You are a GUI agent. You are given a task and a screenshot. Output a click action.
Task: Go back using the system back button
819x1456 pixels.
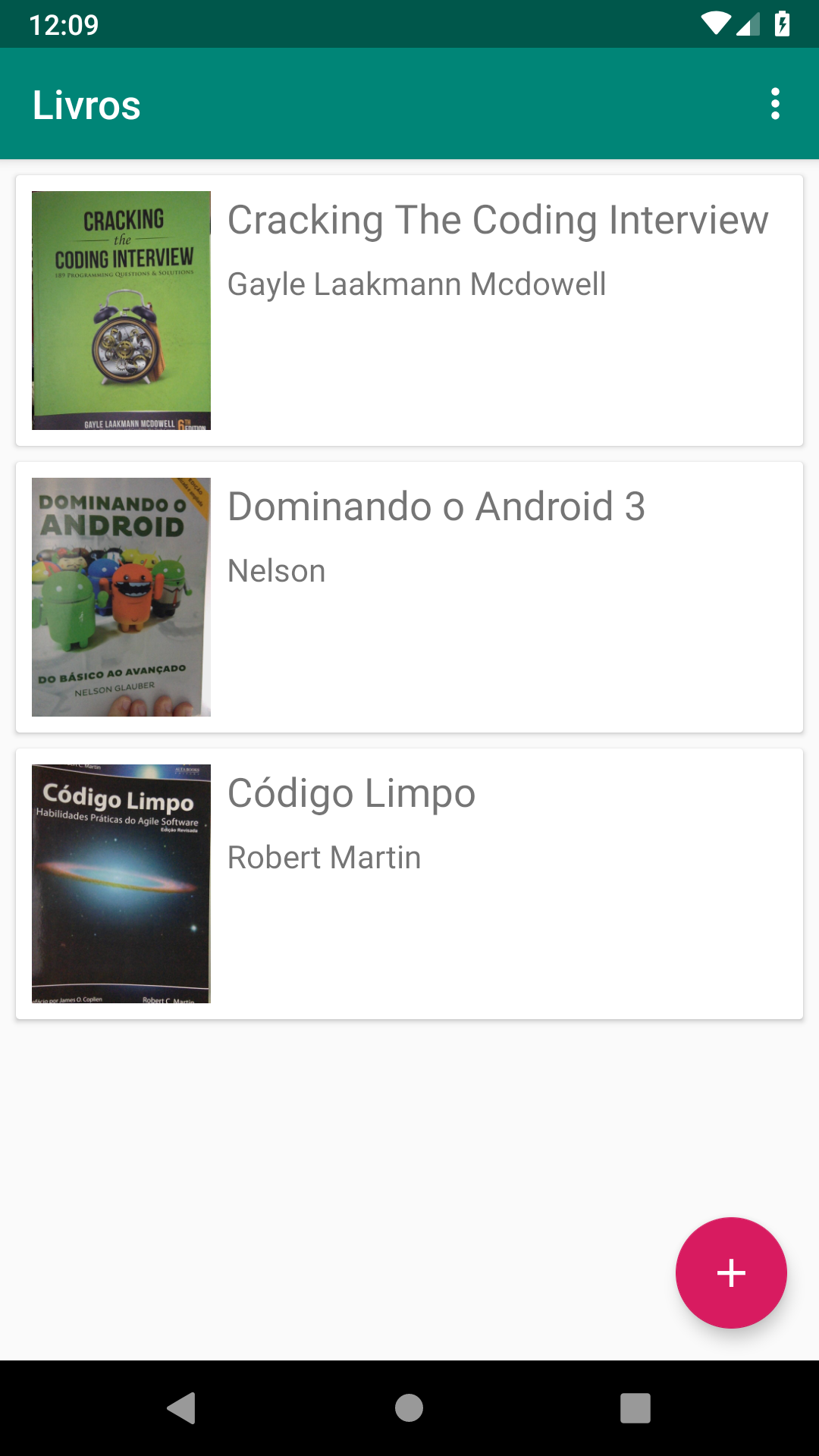182,1408
